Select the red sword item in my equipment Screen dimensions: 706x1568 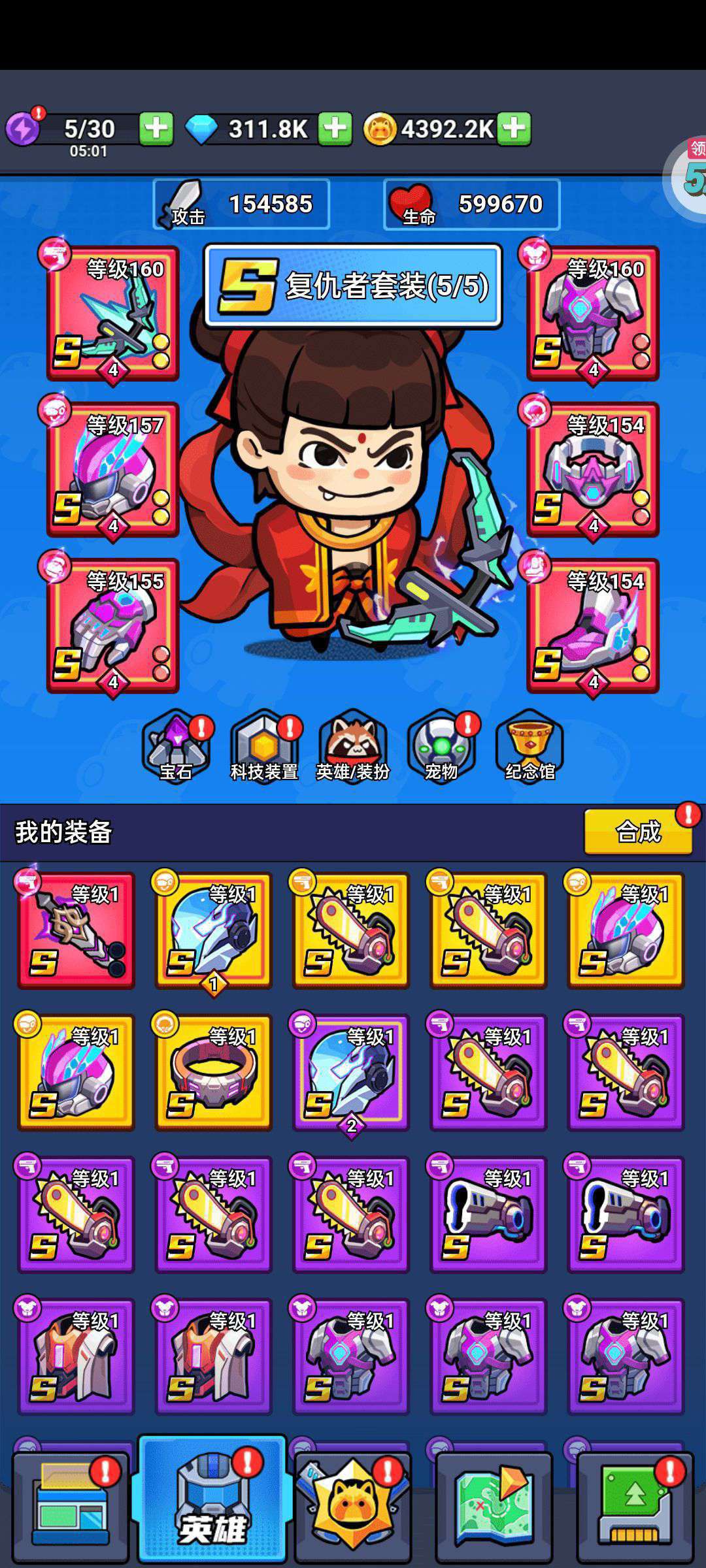76,930
